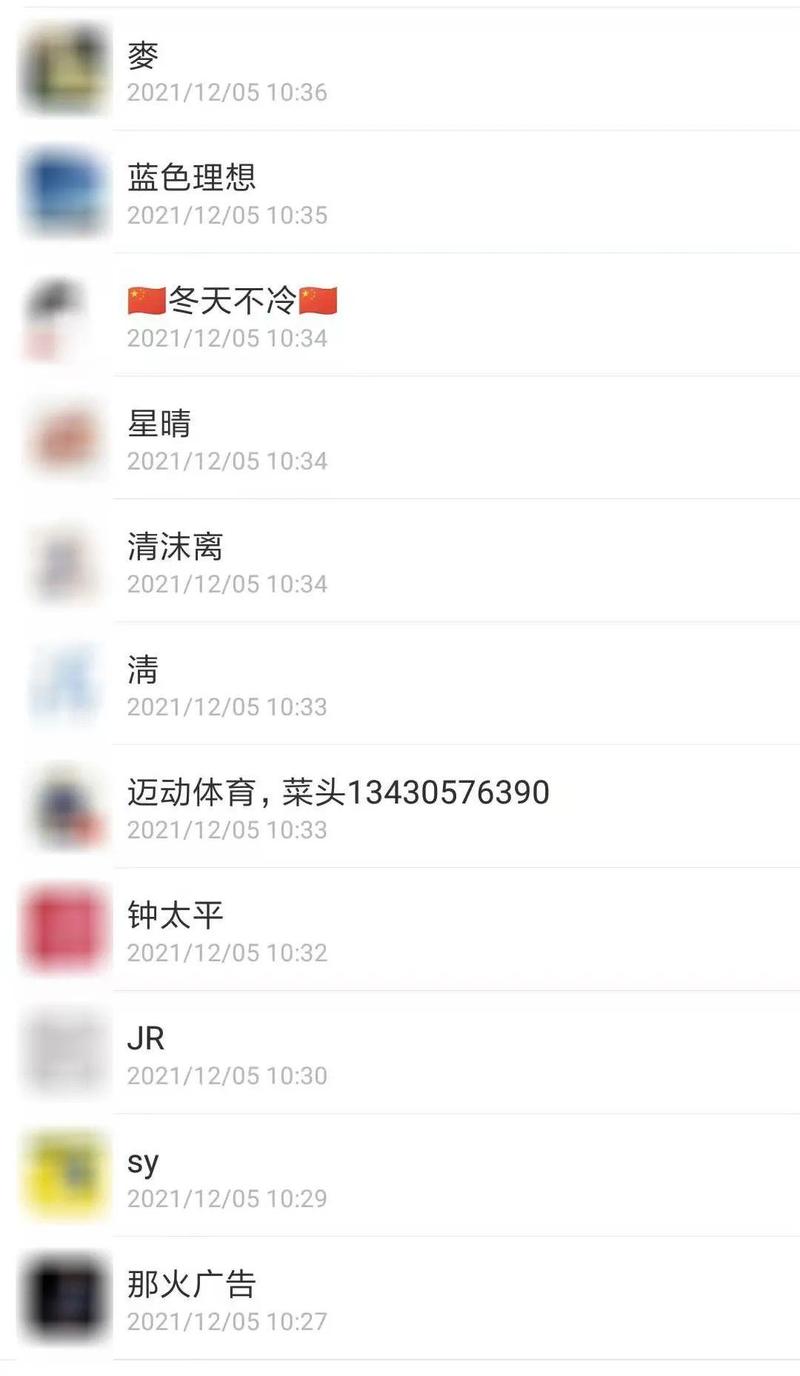Select the 钟太平 row
This screenshot has height=1376, width=800.
pos(400,931)
